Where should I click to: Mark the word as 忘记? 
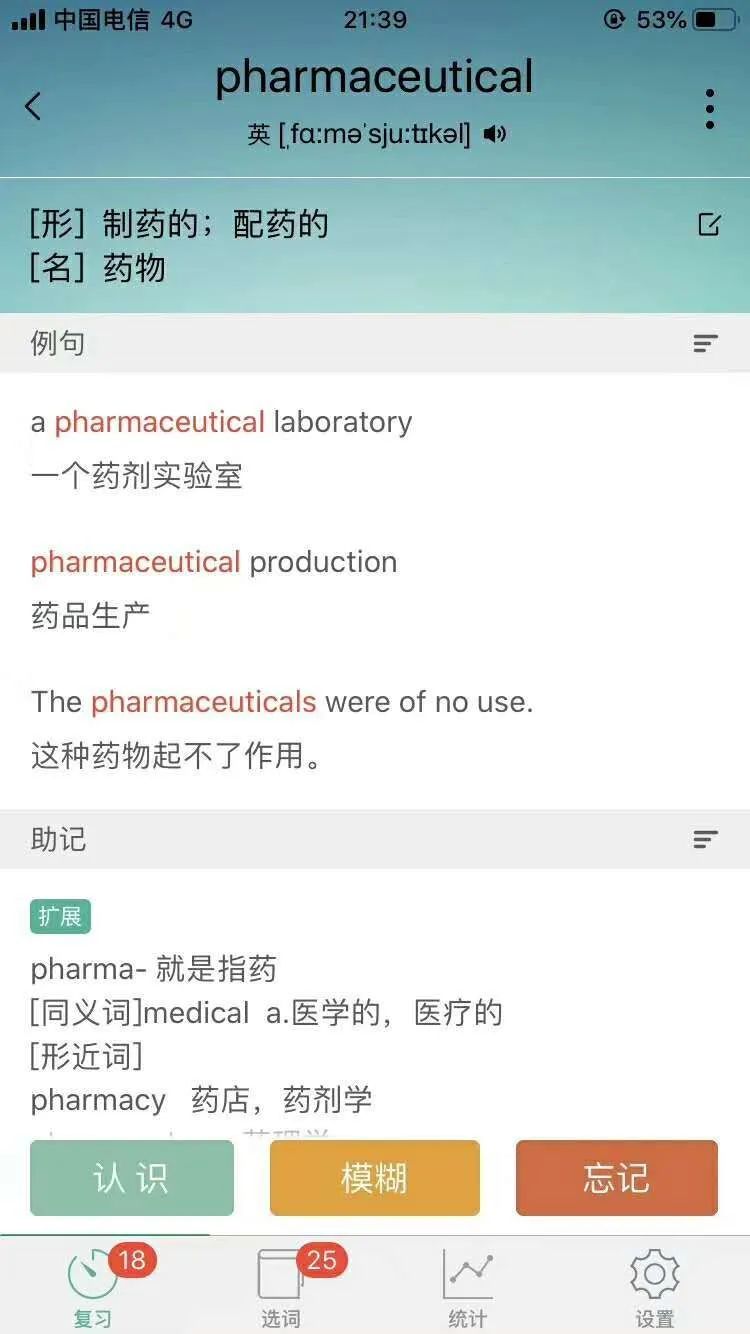(x=617, y=1178)
